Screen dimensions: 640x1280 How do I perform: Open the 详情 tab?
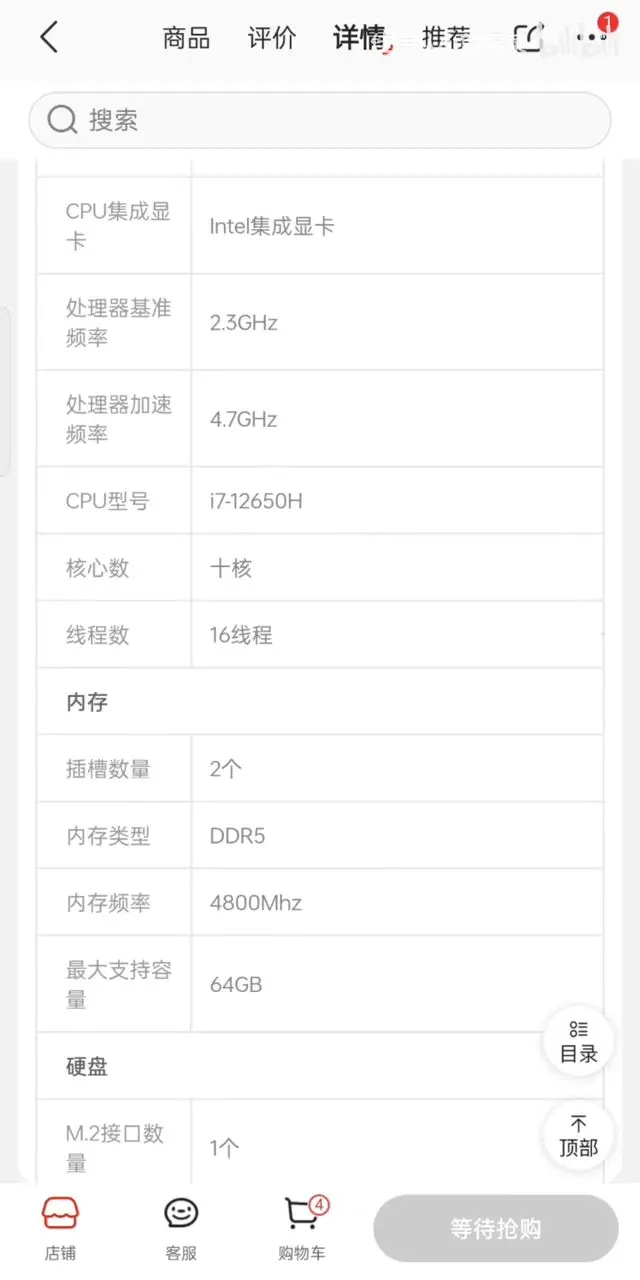coord(358,39)
